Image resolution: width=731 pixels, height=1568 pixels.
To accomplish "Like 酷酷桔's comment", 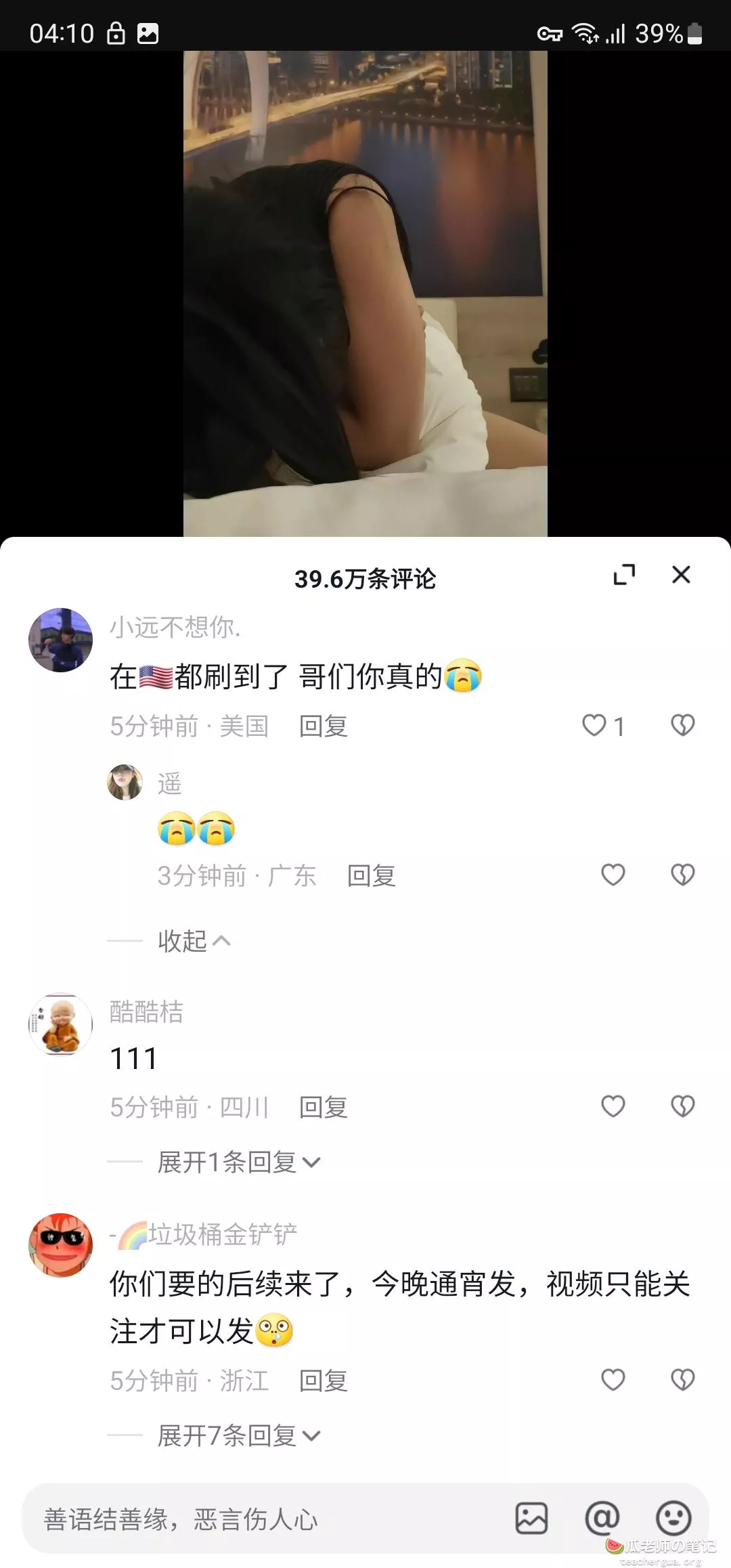I will tap(613, 1106).
